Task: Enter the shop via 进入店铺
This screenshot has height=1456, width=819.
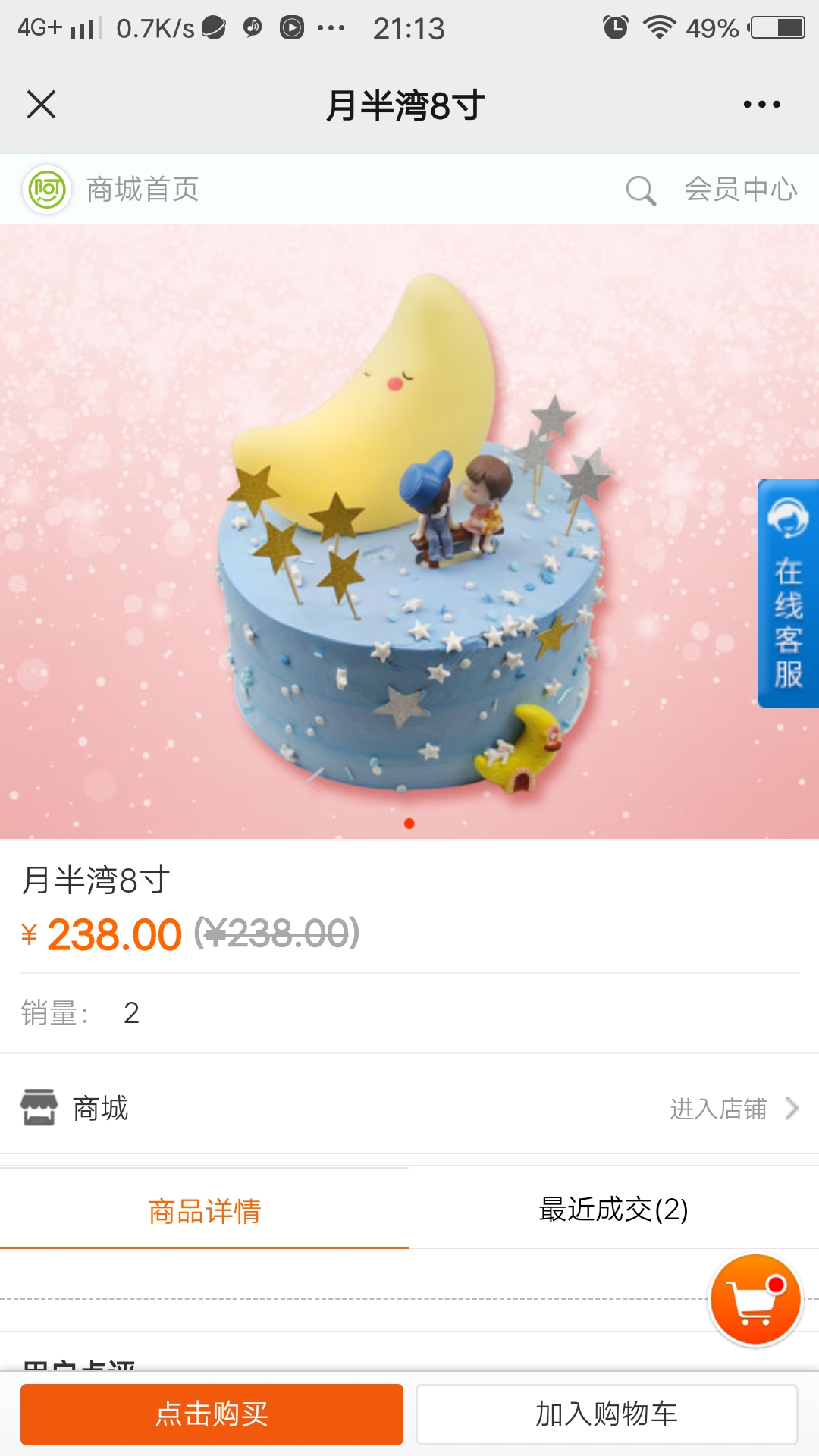Action: coord(734,1109)
